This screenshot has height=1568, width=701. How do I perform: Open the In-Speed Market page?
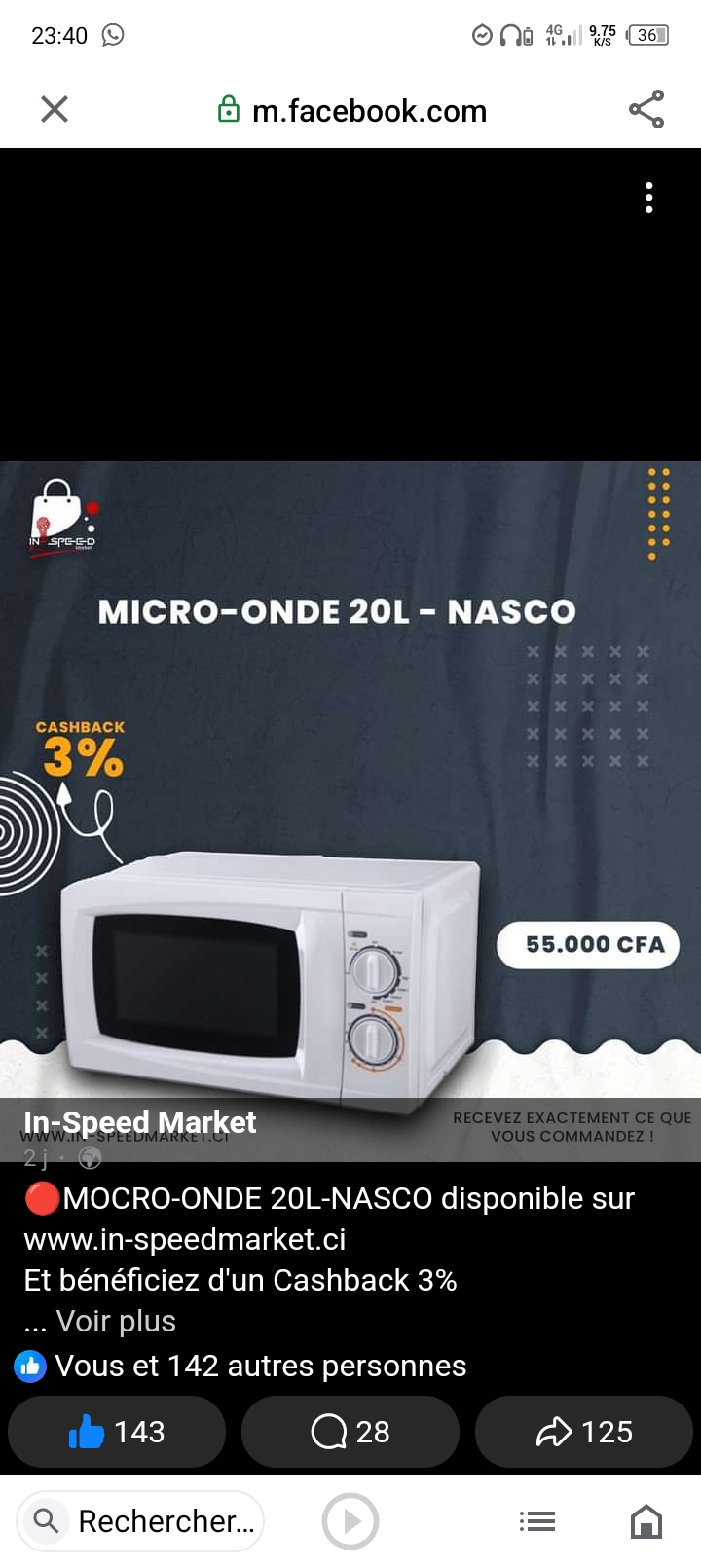(x=139, y=1122)
